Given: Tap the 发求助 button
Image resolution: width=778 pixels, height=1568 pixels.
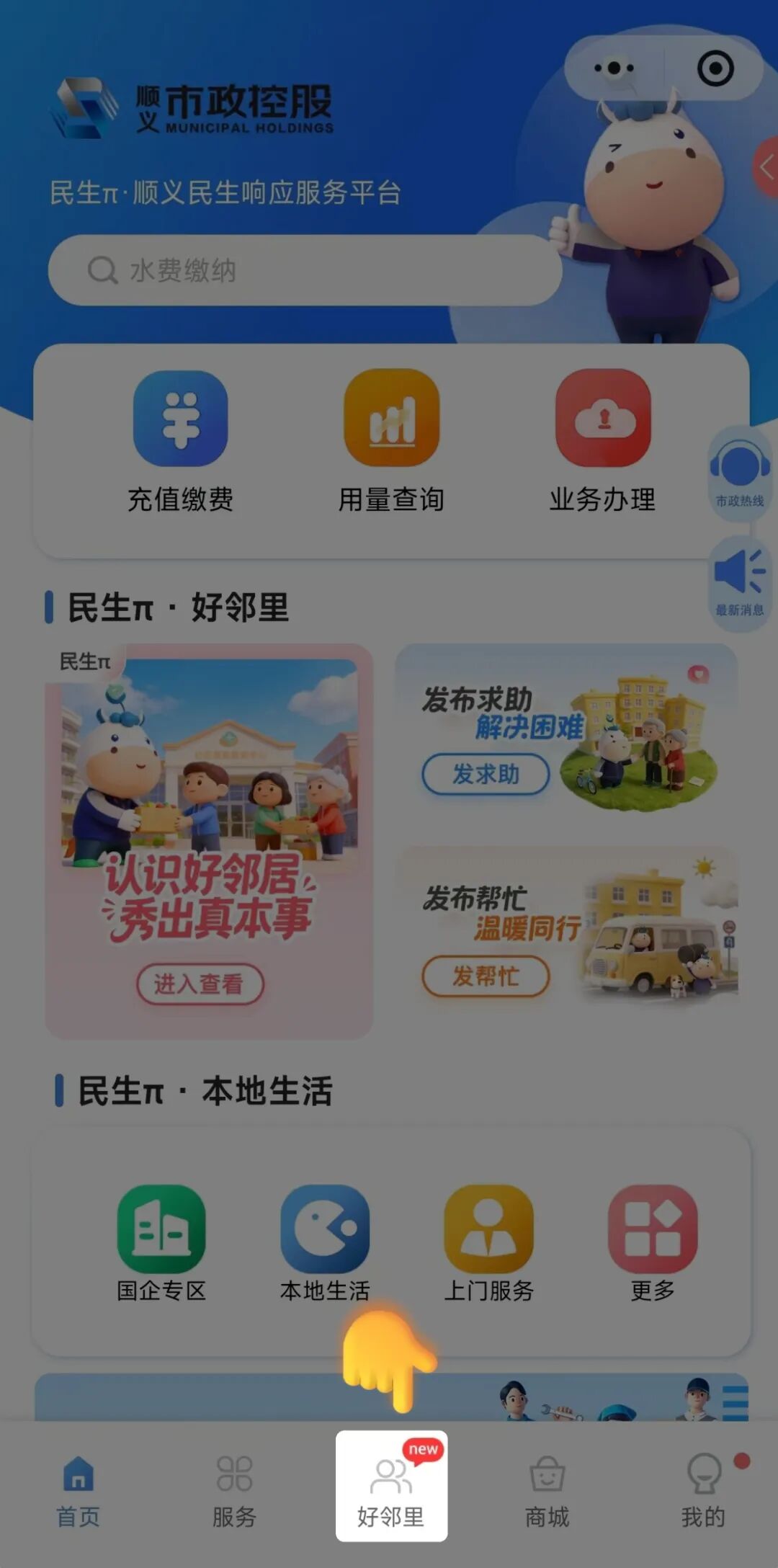Looking at the screenshot, I should [486, 775].
